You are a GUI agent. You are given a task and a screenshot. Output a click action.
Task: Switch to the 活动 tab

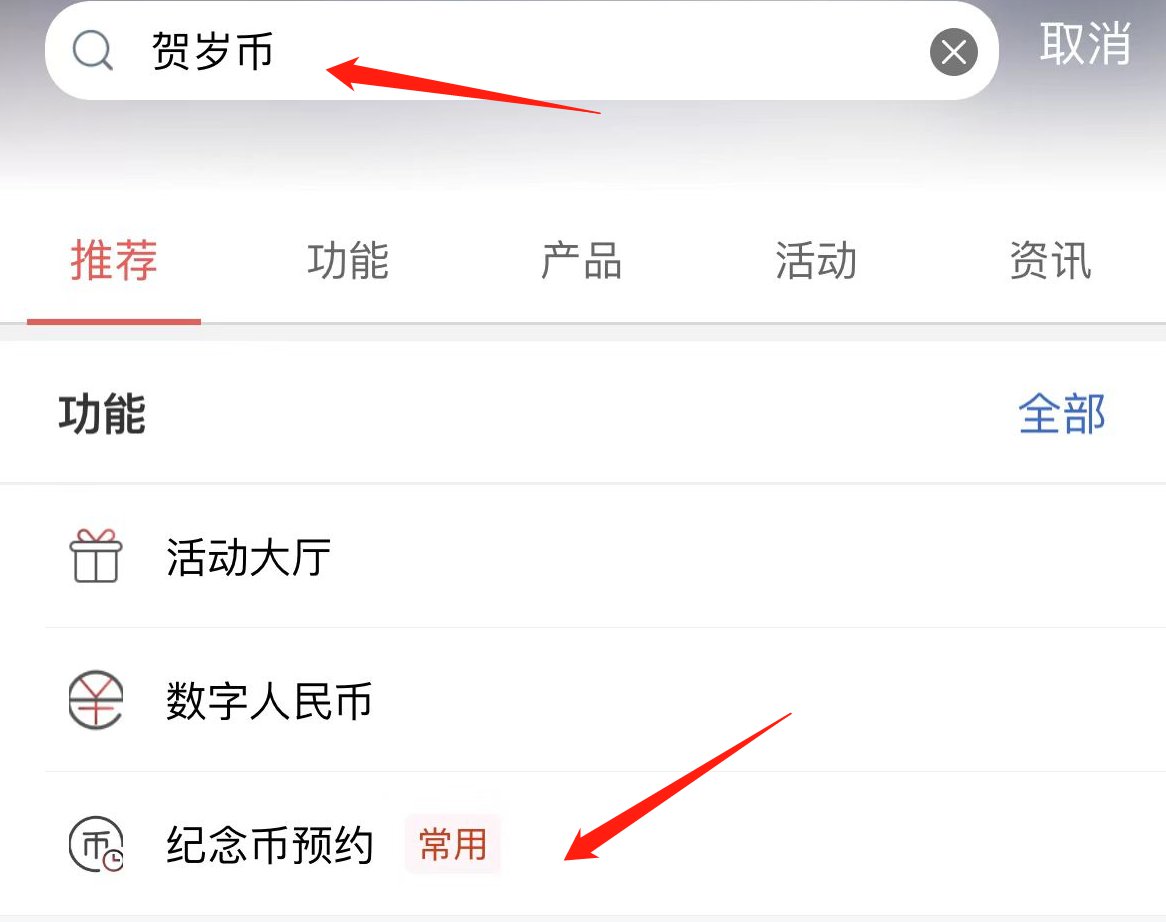point(816,261)
